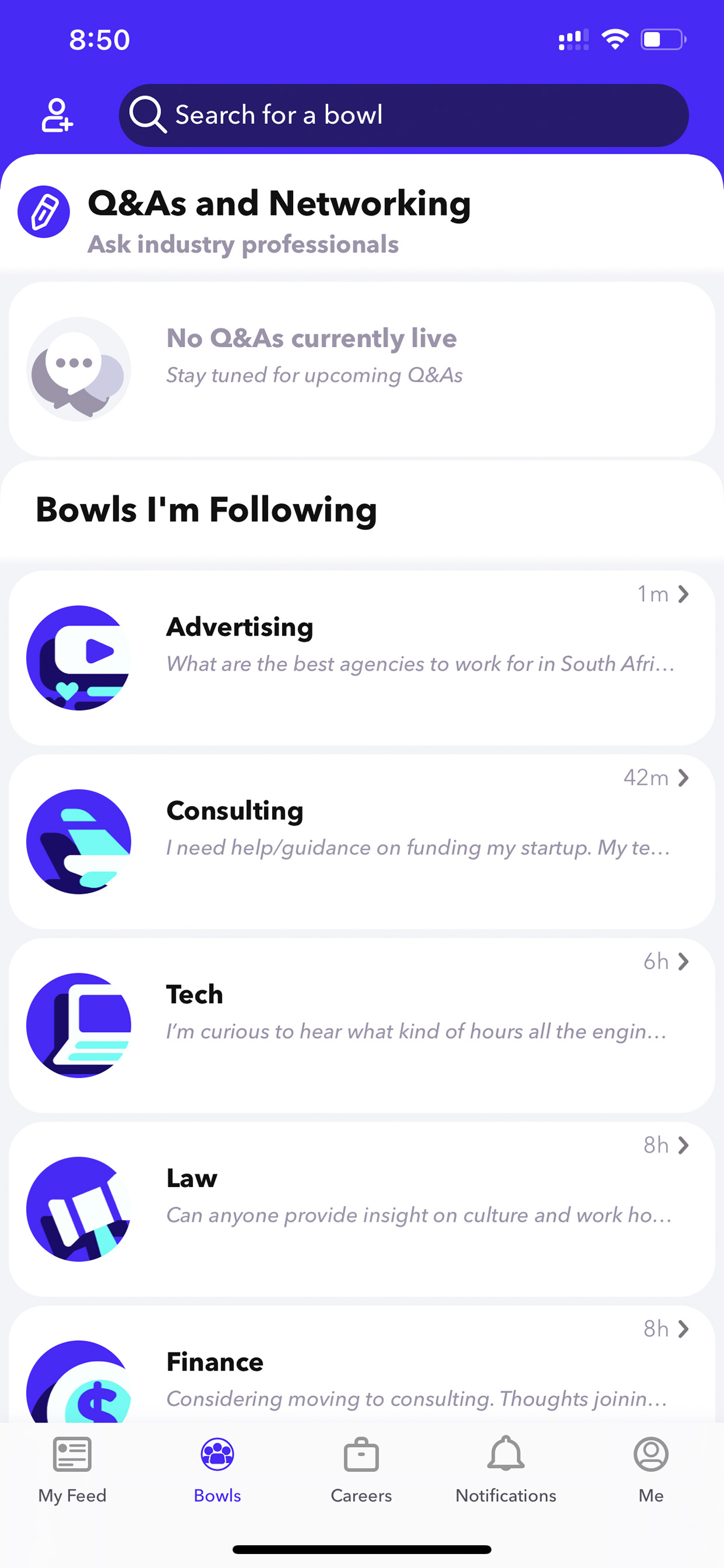This screenshot has width=724, height=1568.
Task: Open the Law bowl
Action: (x=362, y=1209)
